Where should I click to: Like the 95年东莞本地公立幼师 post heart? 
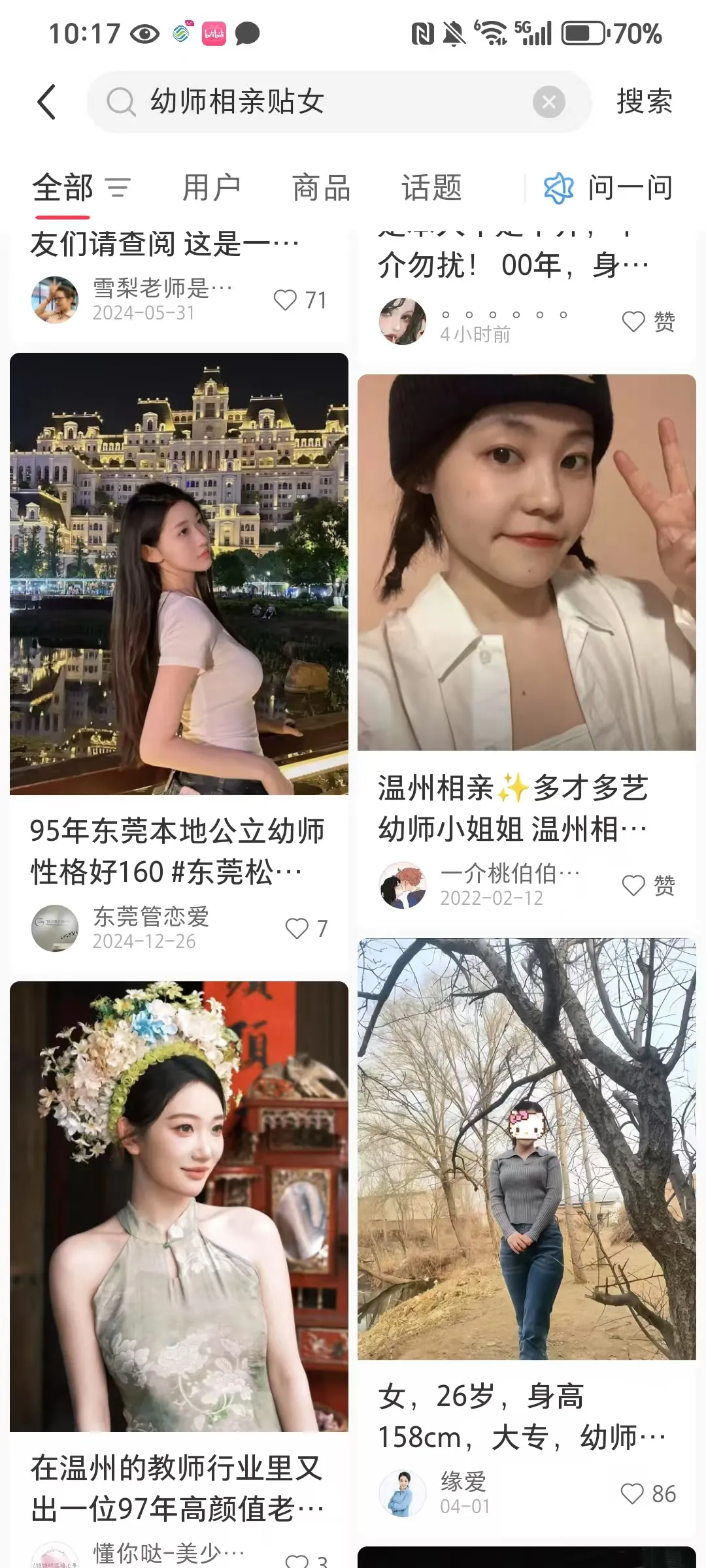(299, 927)
